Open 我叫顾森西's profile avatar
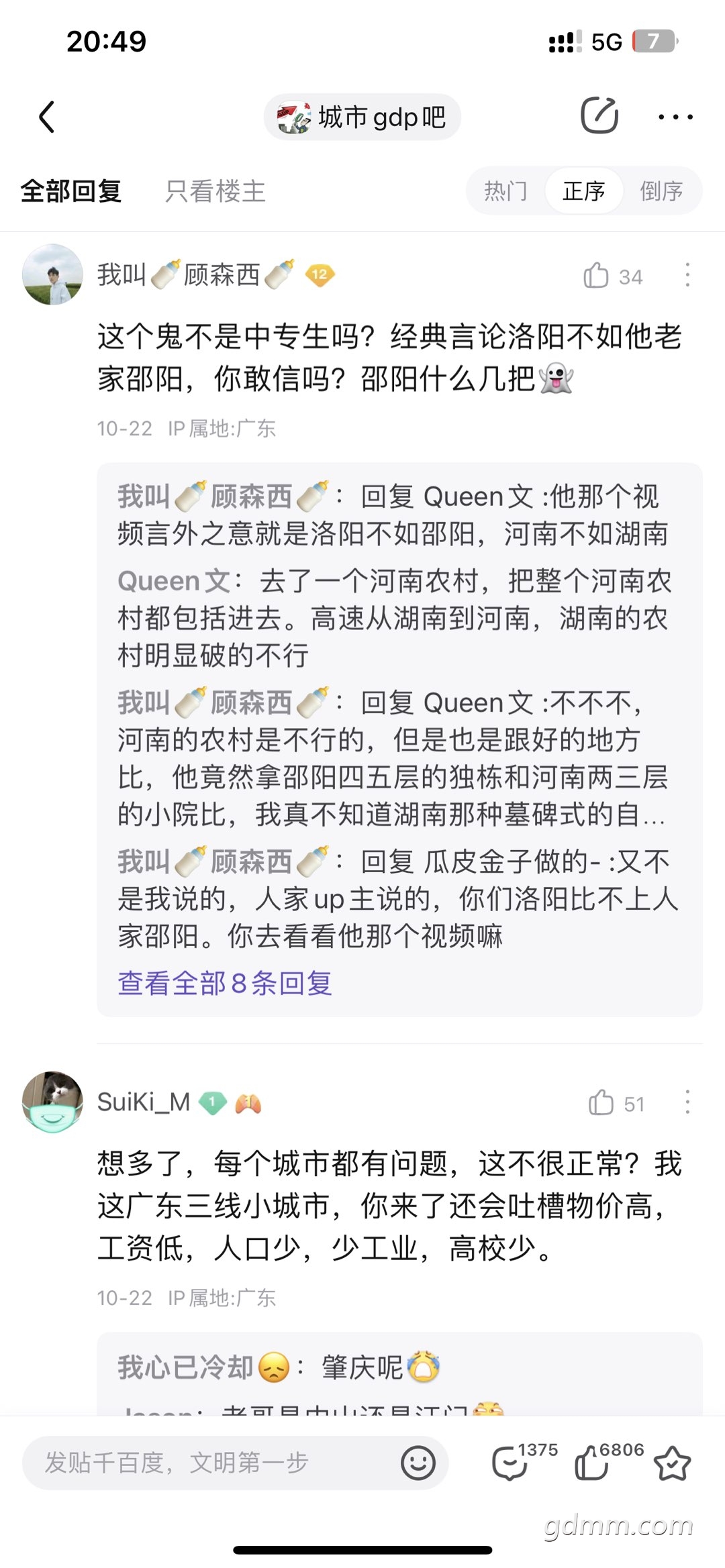Viewport: 725px width, 1568px height. pyautogui.click(x=52, y=274)
